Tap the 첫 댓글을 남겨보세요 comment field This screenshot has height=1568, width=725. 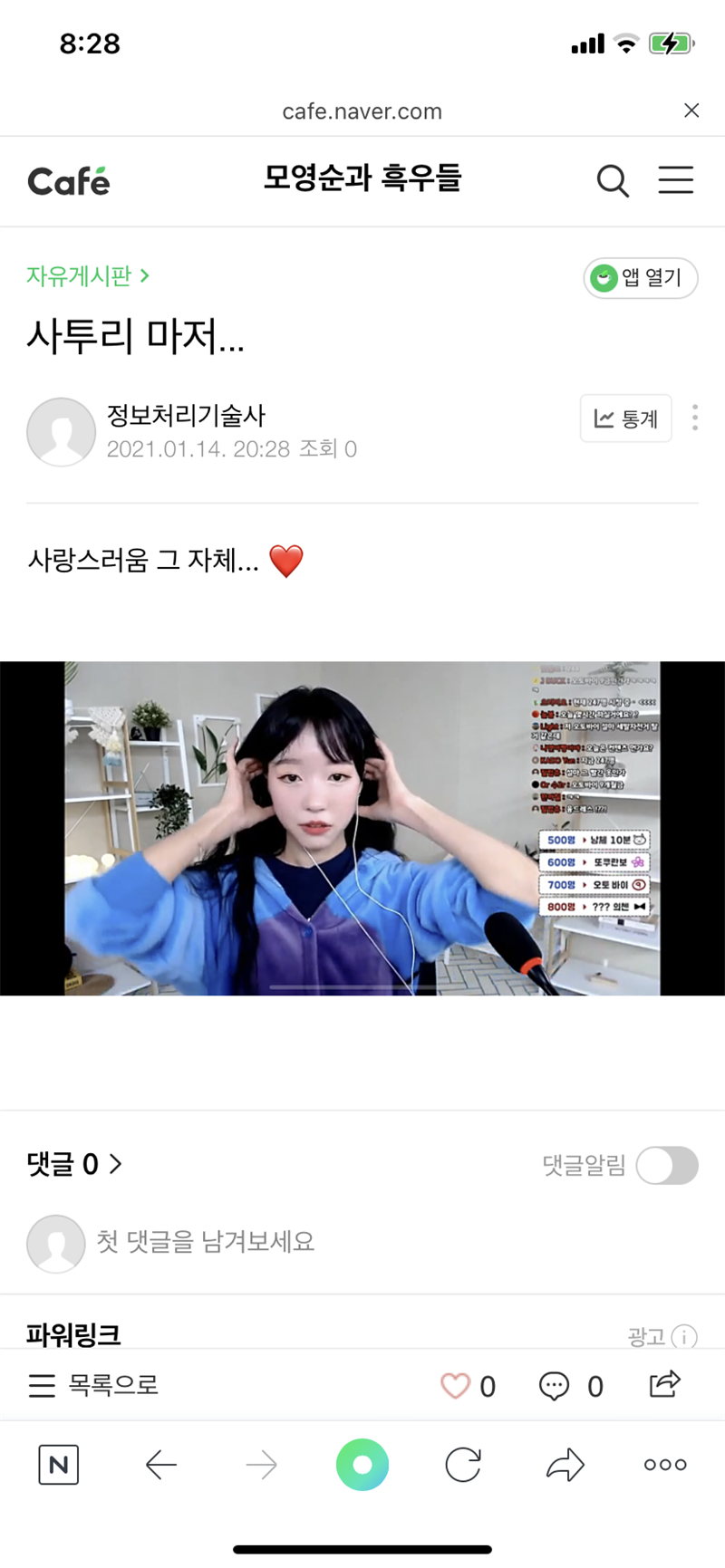[206, 1241]
